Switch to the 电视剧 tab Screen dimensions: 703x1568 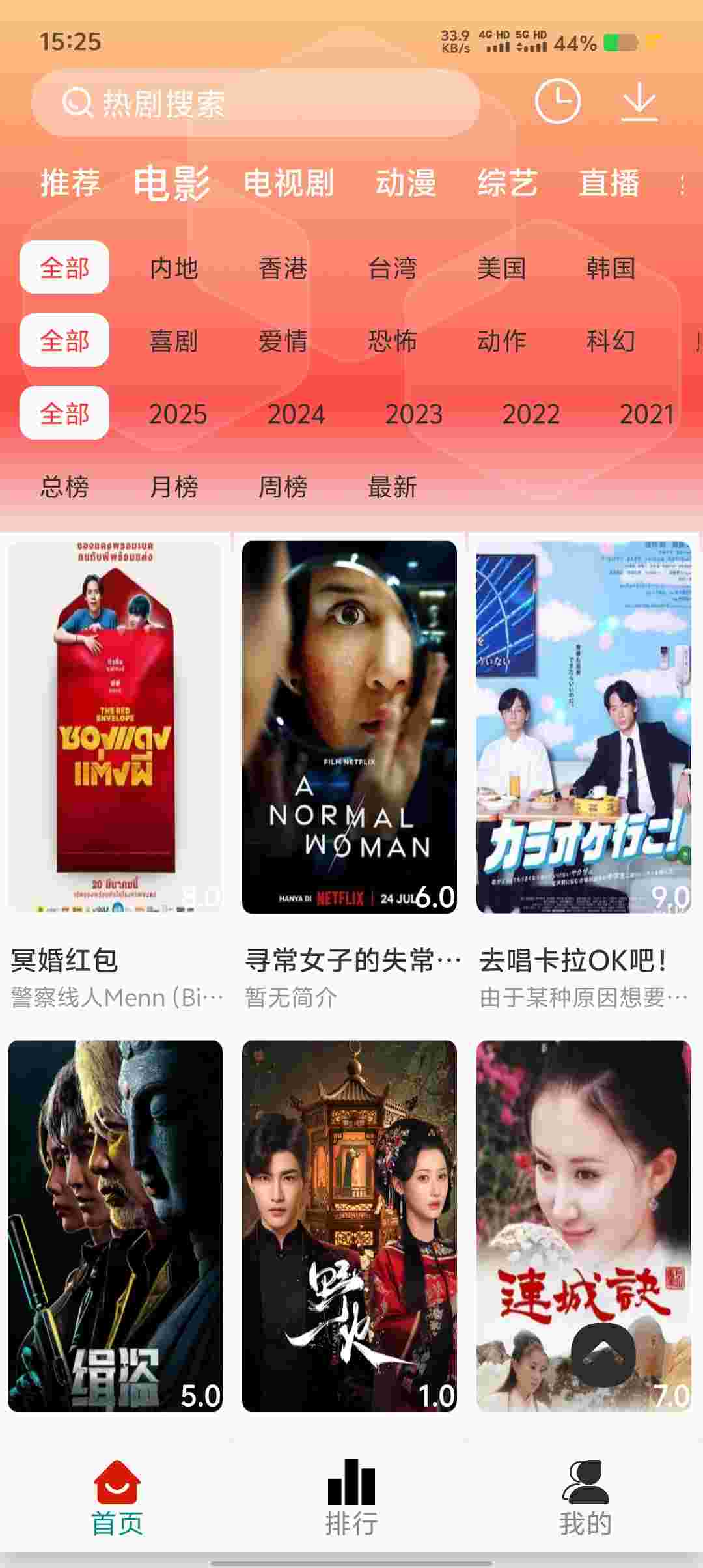pyautogui.click(x=288, y=183)
